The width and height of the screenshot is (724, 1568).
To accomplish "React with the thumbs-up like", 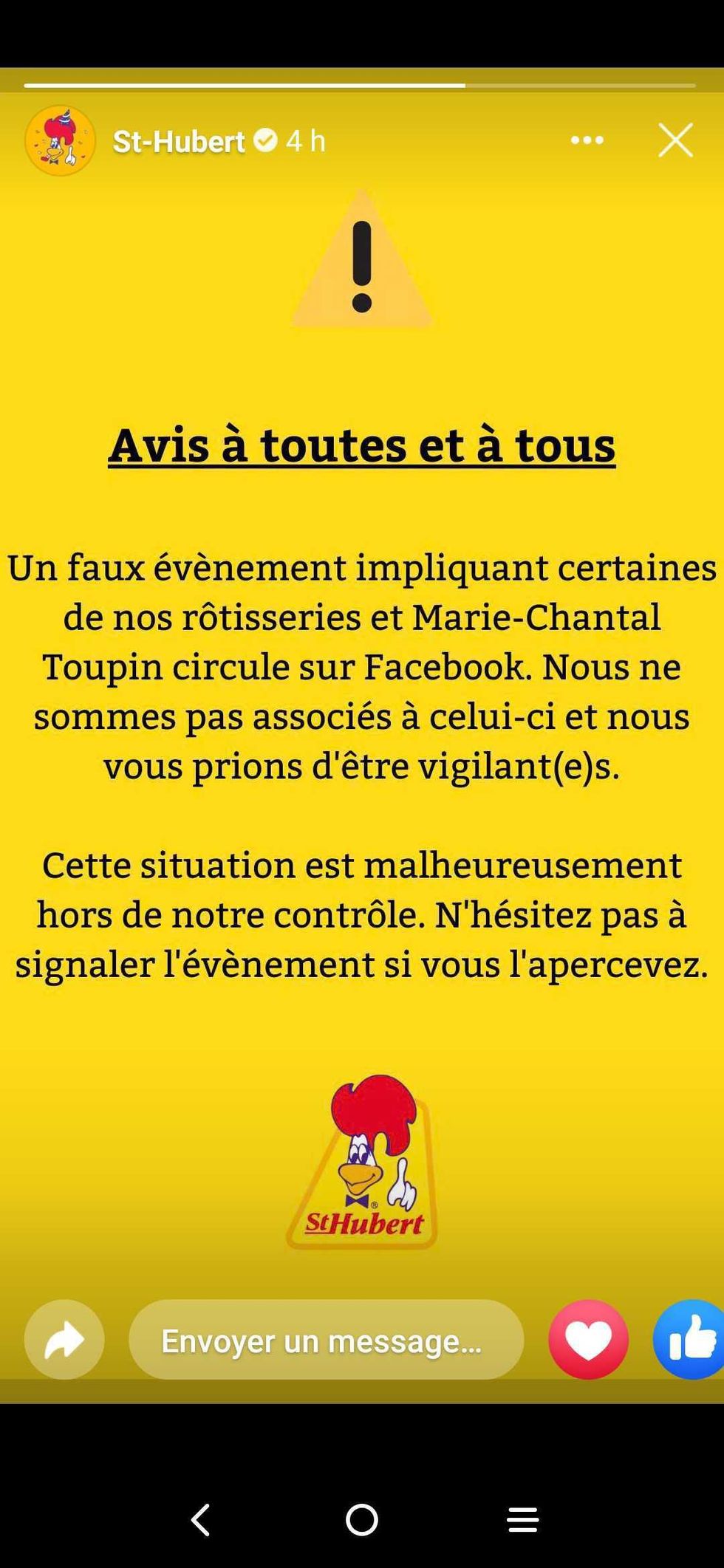I will (691, 1340).
